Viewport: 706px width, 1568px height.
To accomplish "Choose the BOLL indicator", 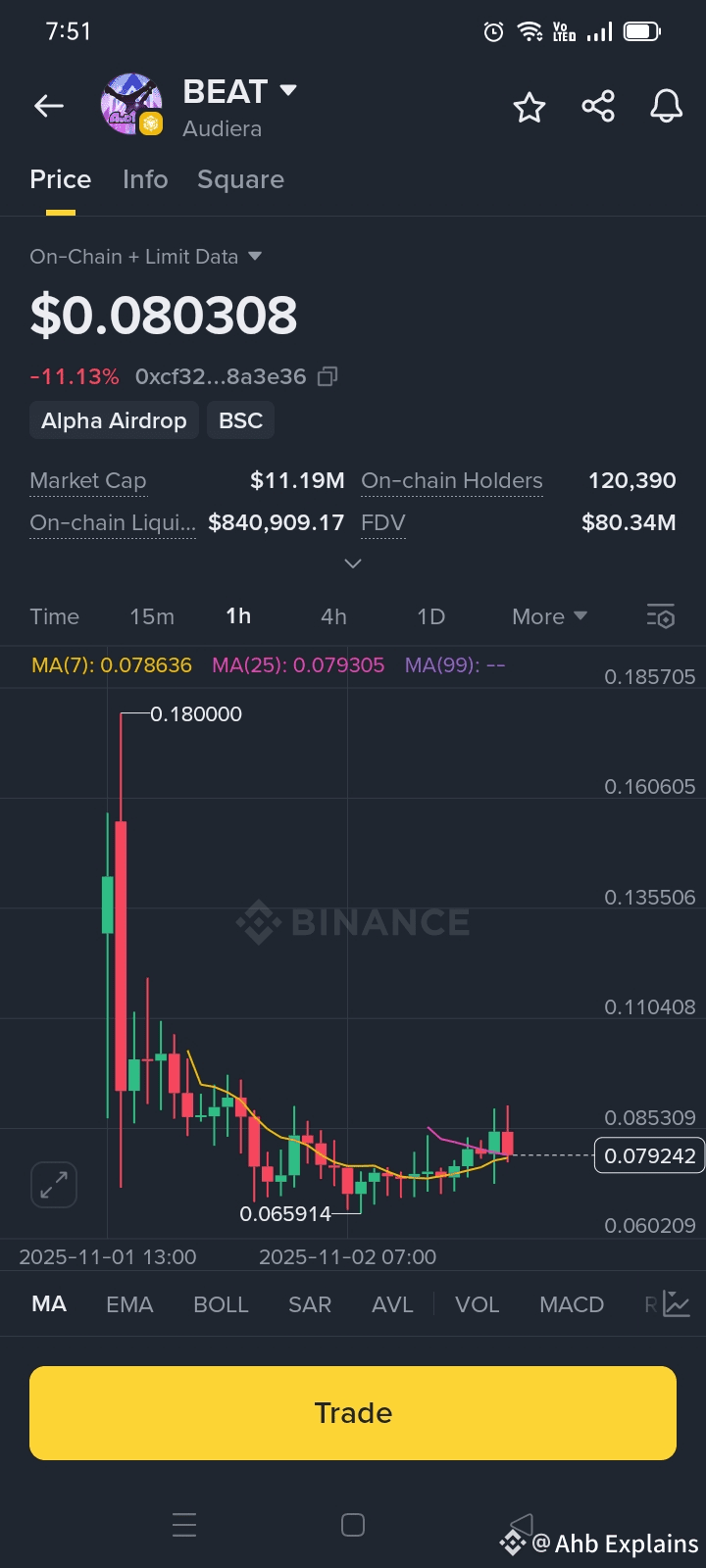I will click(x=221, y=1304).
